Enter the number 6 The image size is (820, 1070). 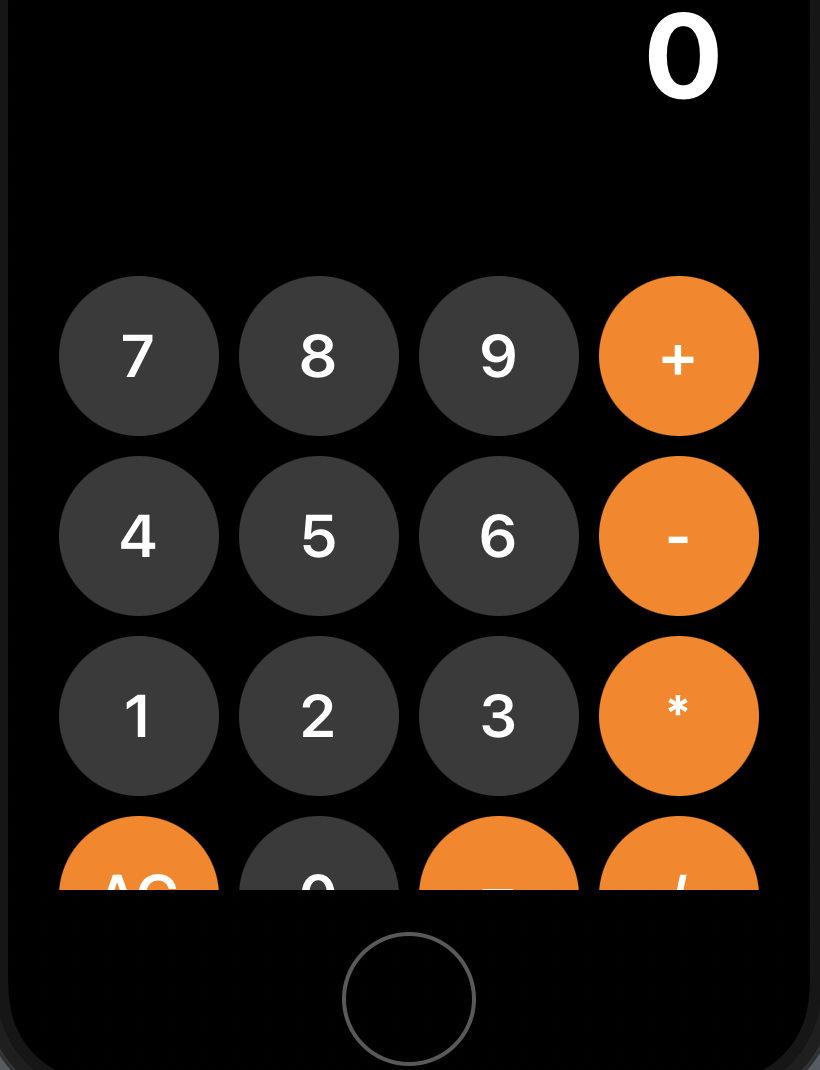tap(499, 536)
